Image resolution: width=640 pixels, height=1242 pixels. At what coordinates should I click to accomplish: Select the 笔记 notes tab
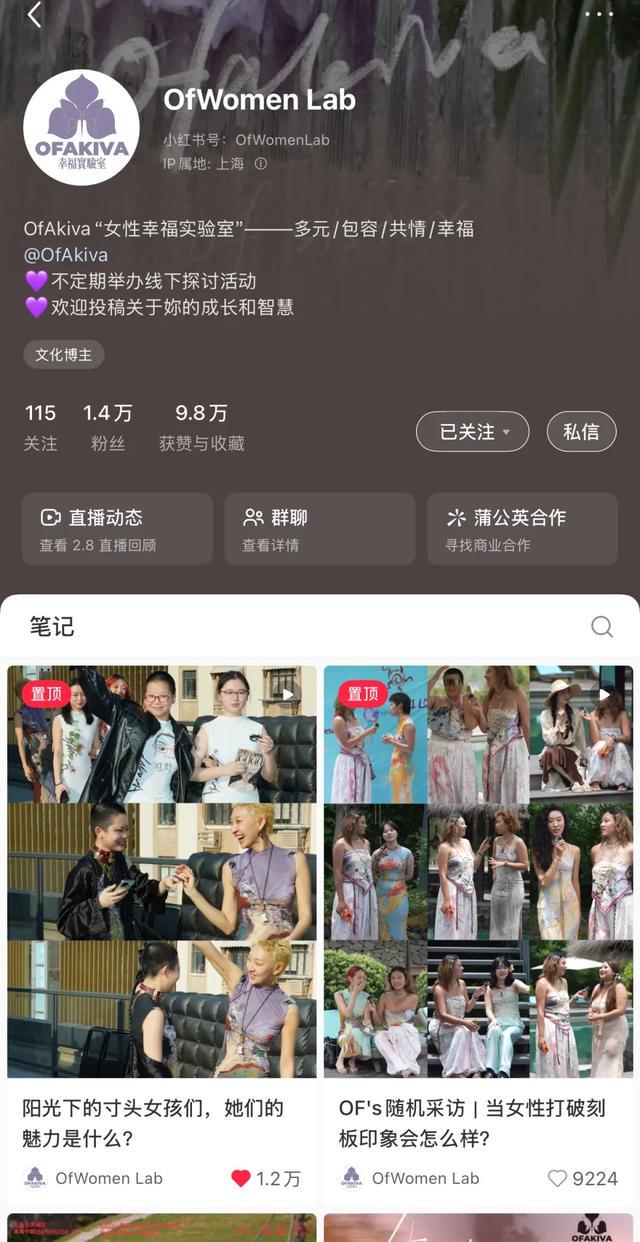point(52,627)
